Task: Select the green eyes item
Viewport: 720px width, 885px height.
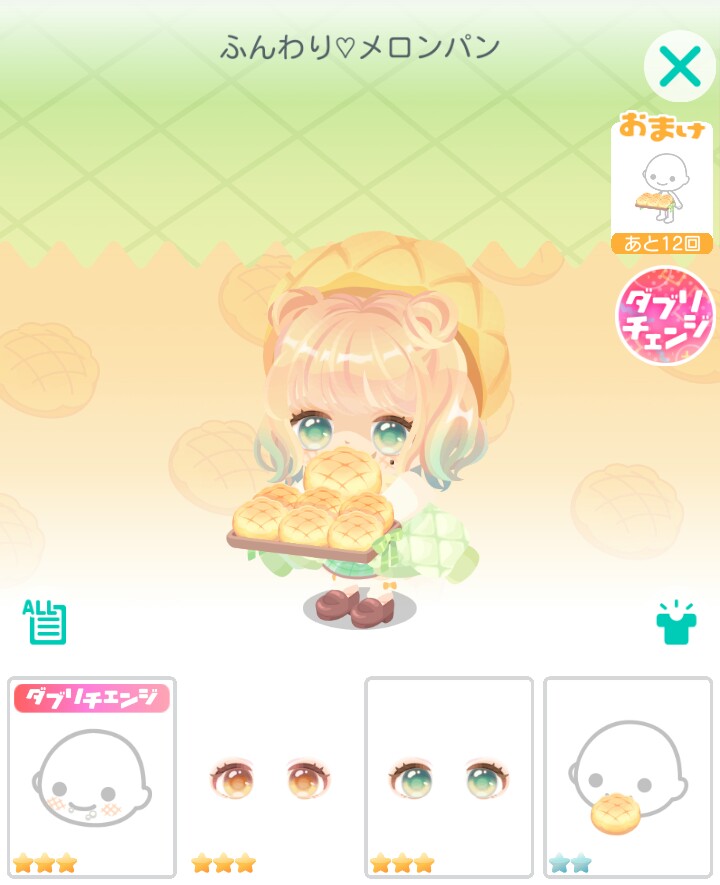Action: (449, 777)
